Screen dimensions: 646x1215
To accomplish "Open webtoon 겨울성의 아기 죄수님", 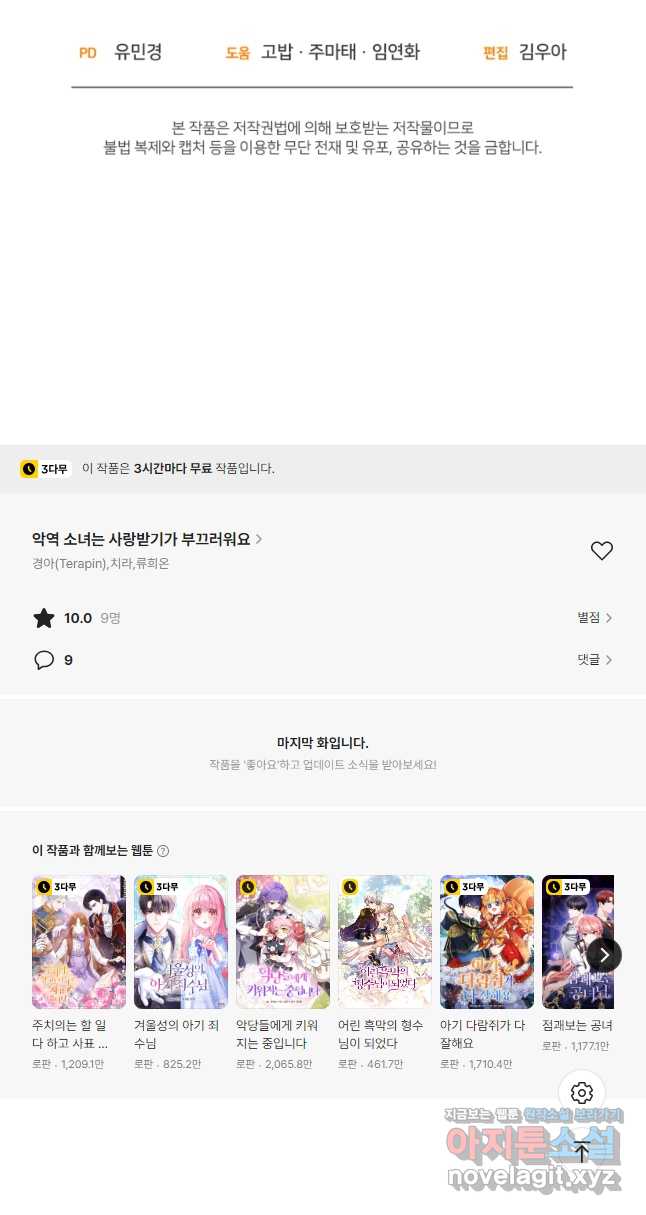I will pos(180,943).
